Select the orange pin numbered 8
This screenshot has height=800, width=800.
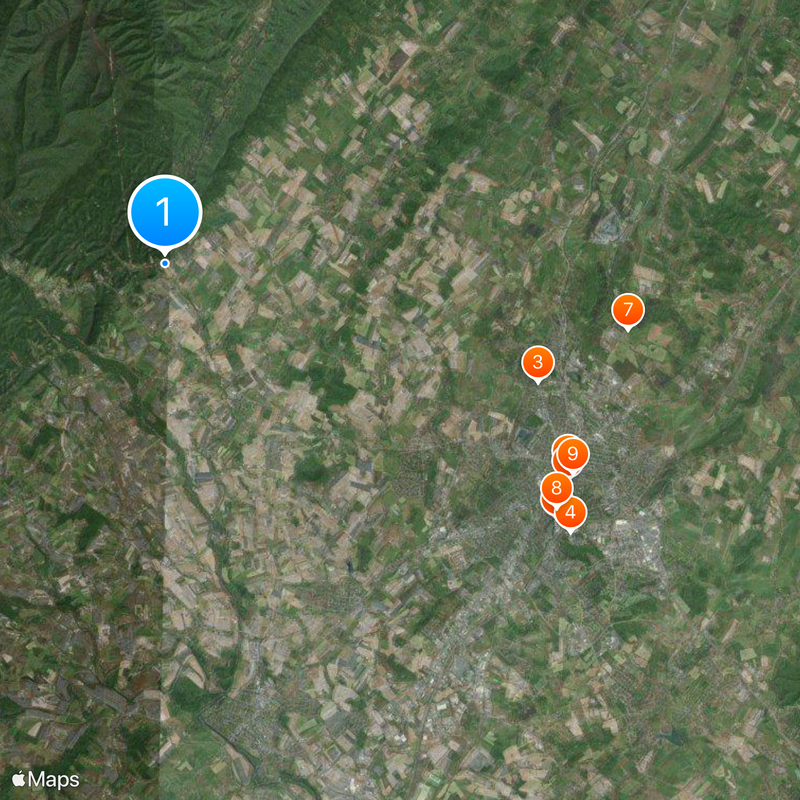pos(556,488)
